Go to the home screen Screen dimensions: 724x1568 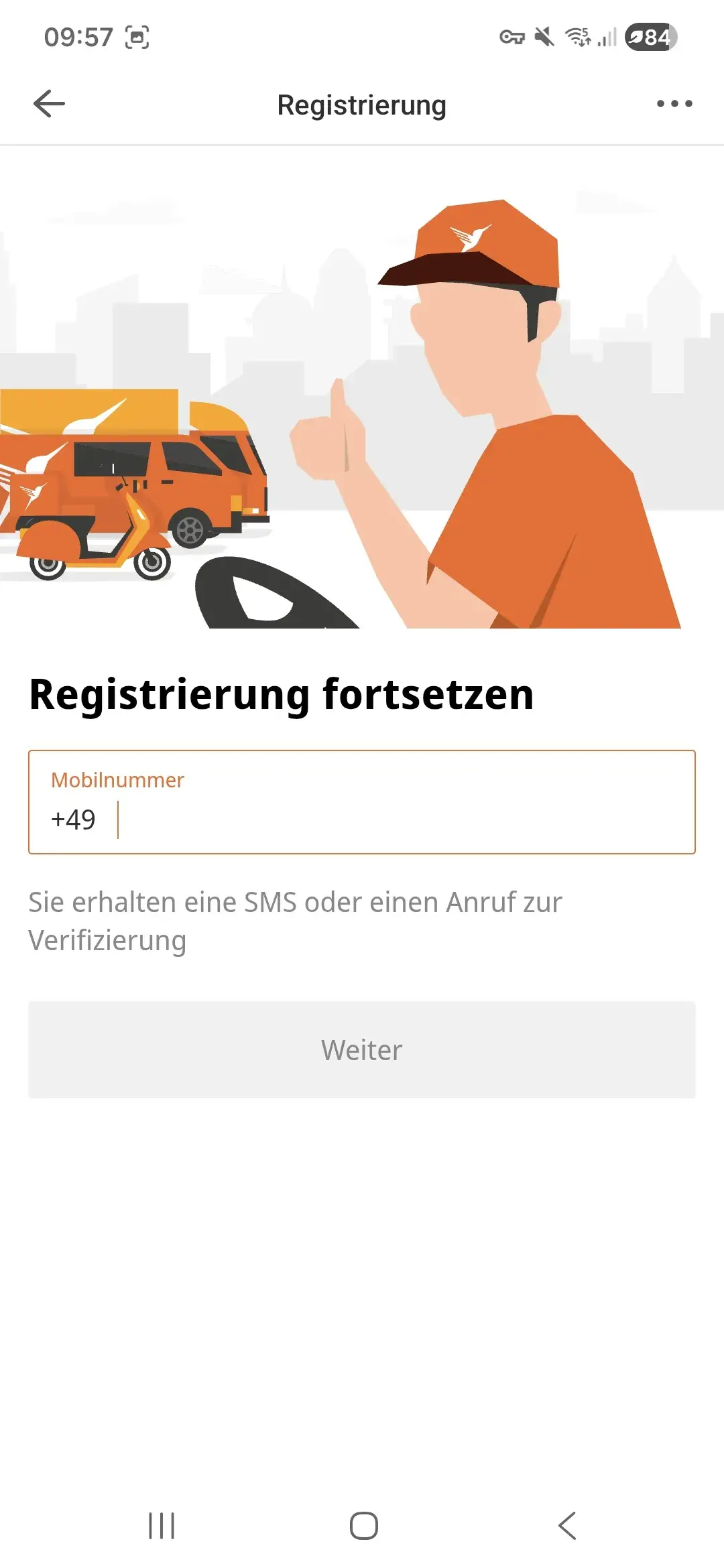[363, 1525]
